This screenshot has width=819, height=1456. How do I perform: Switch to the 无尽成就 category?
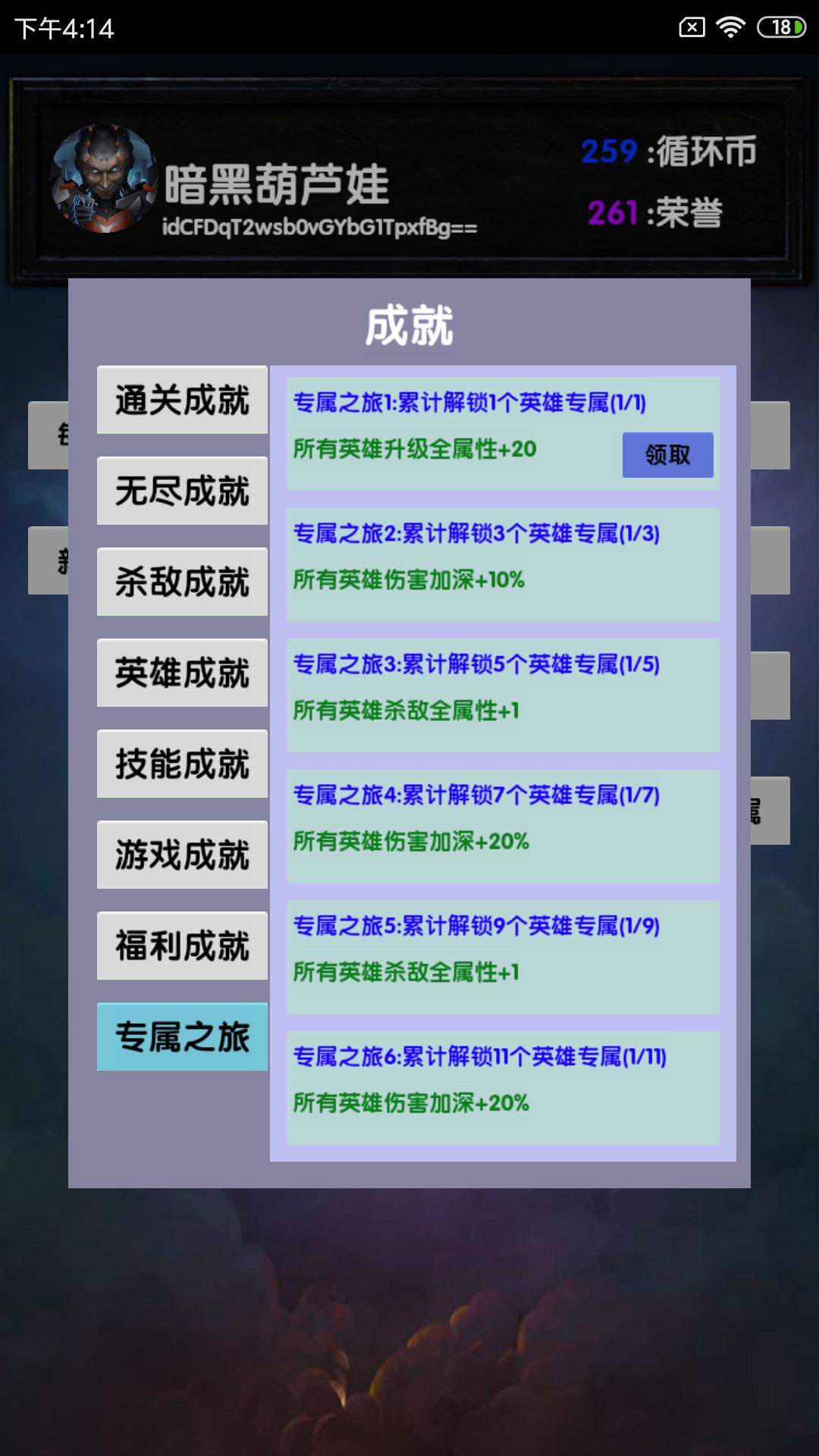tap(182, 491)
